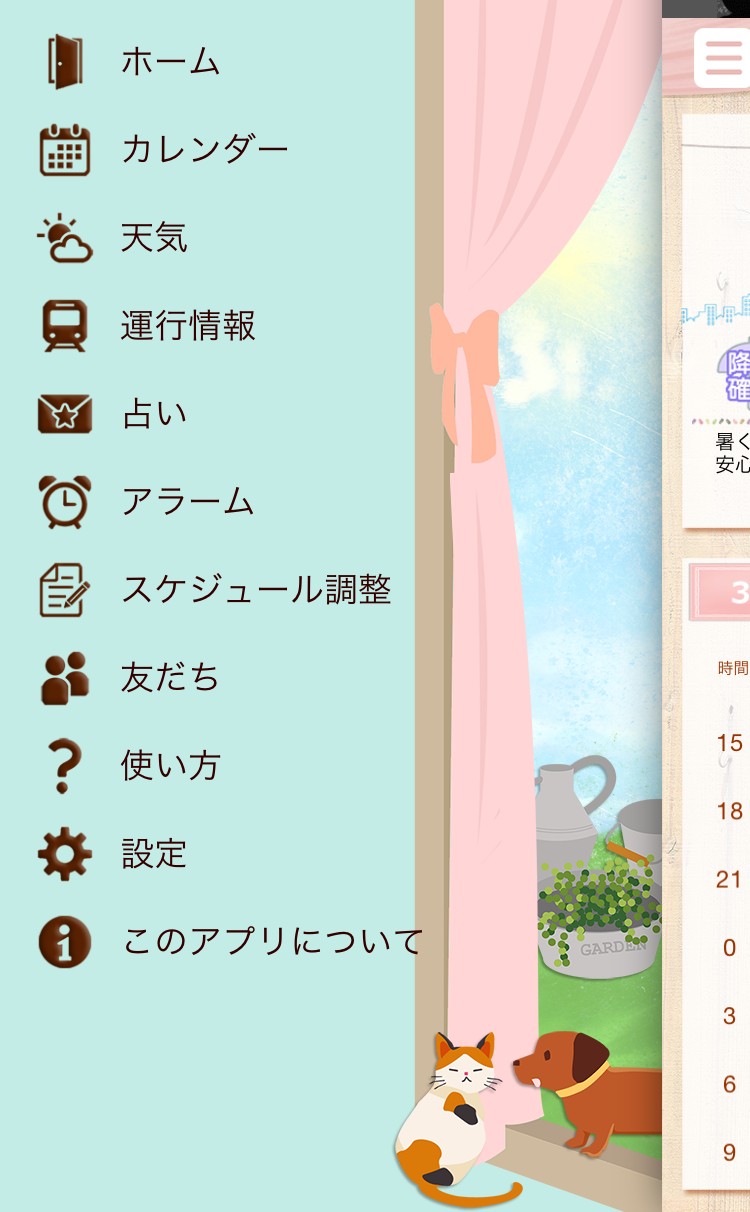Viewport: 750px width, 1212px height.
Task: View 運行情報 train status
Action: pos(188,326)
